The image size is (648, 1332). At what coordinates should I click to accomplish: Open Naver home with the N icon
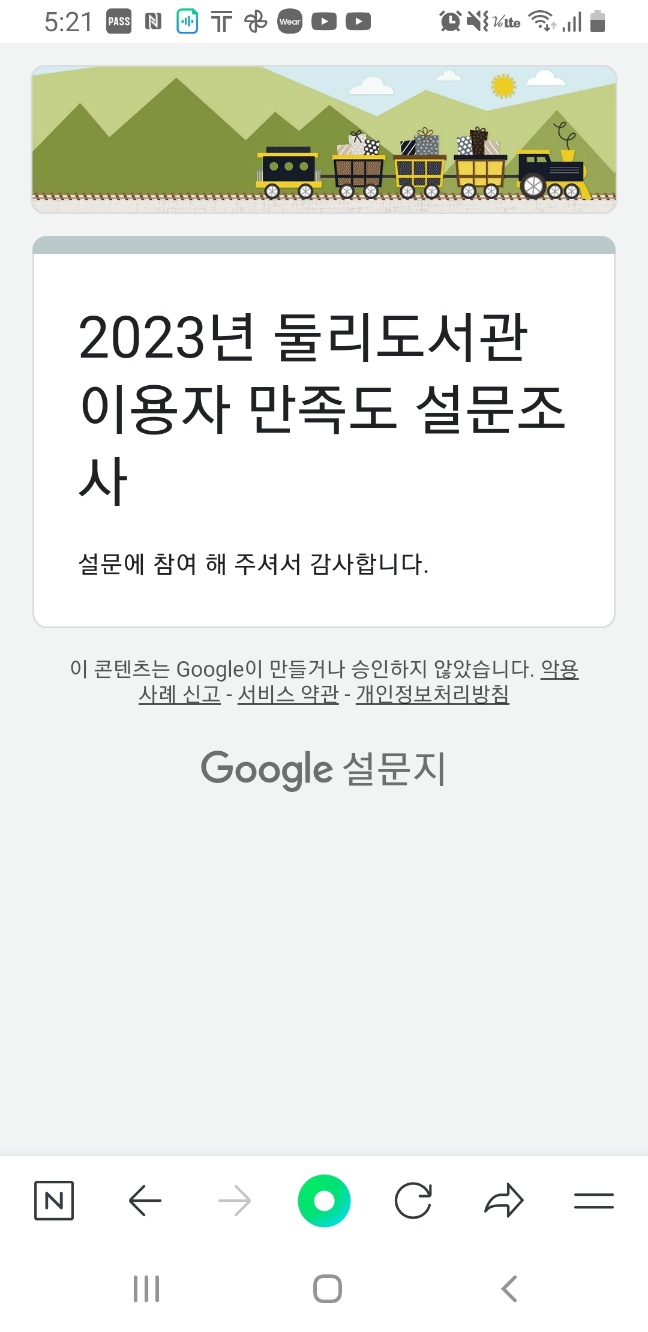[54, 1201]
